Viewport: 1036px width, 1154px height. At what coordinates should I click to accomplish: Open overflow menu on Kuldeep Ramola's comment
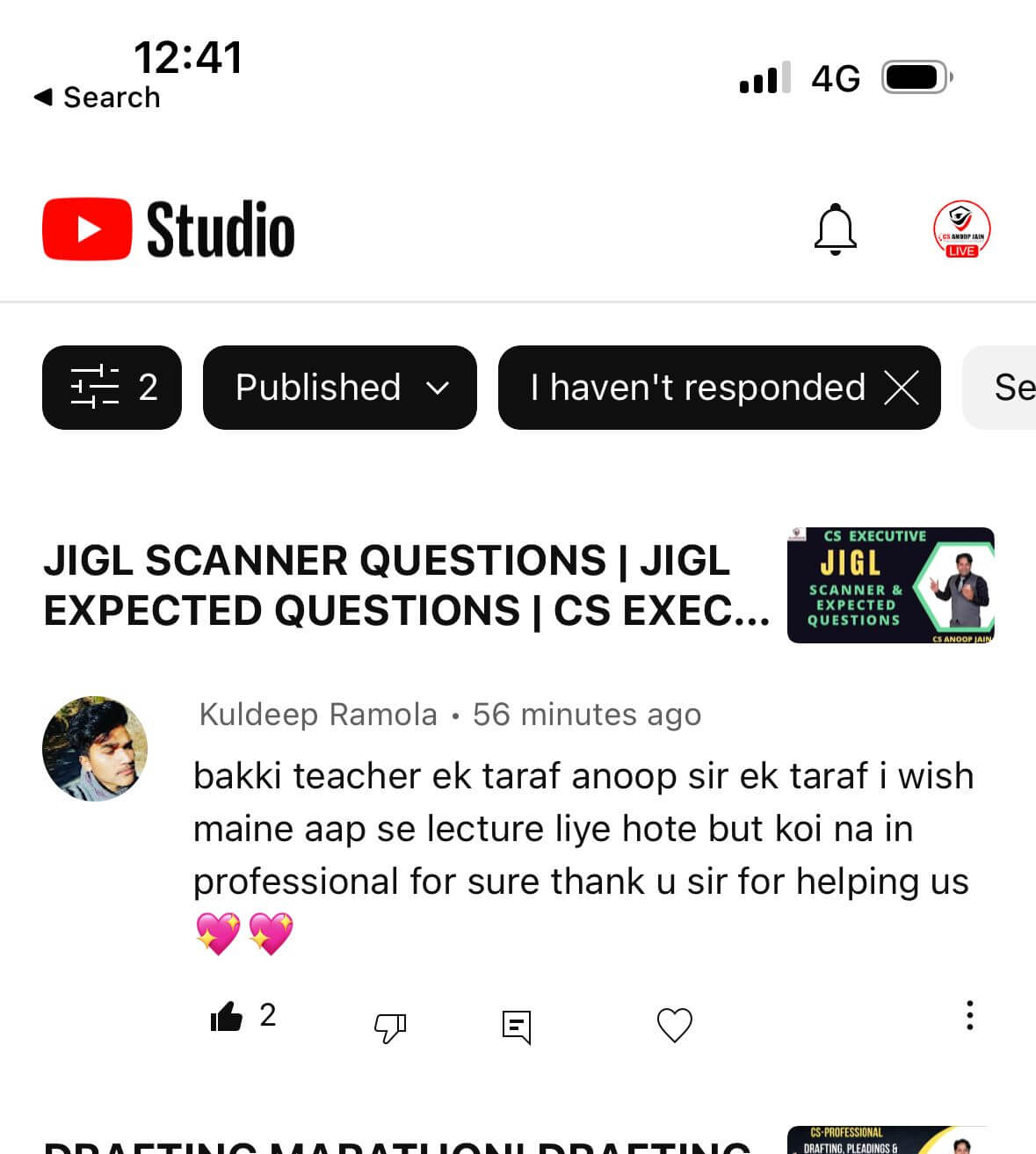[x=969, y=1015]
